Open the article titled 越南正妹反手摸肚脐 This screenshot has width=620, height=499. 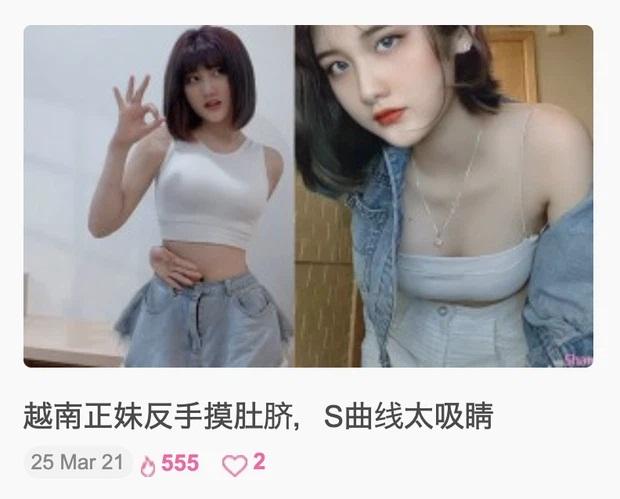[257, 417]
